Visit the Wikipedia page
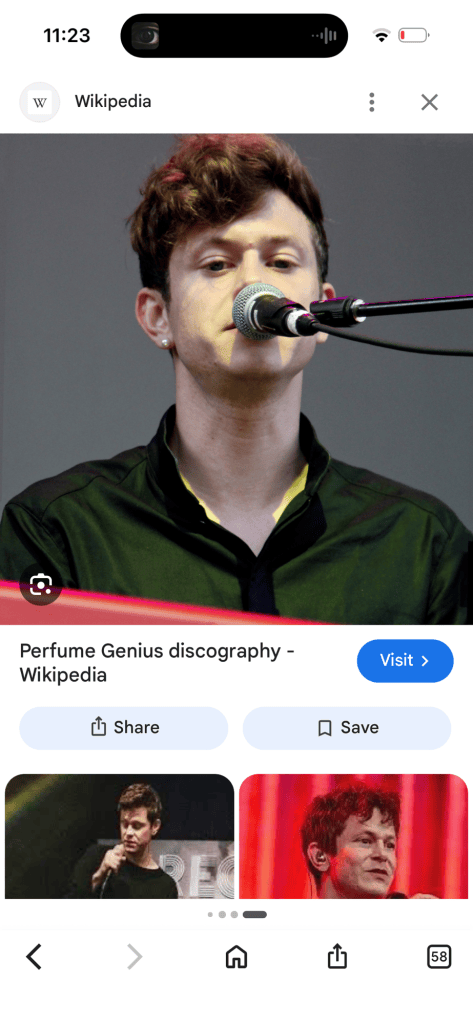Viewport: 473px width, 1024px height. 405,660
